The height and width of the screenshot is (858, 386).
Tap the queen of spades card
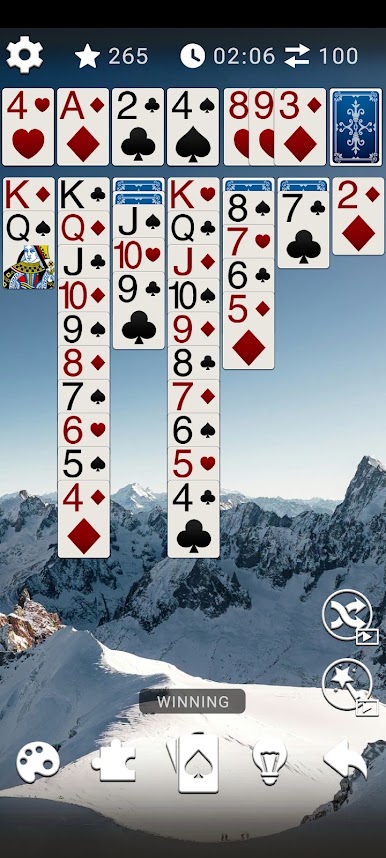point(28,250)
